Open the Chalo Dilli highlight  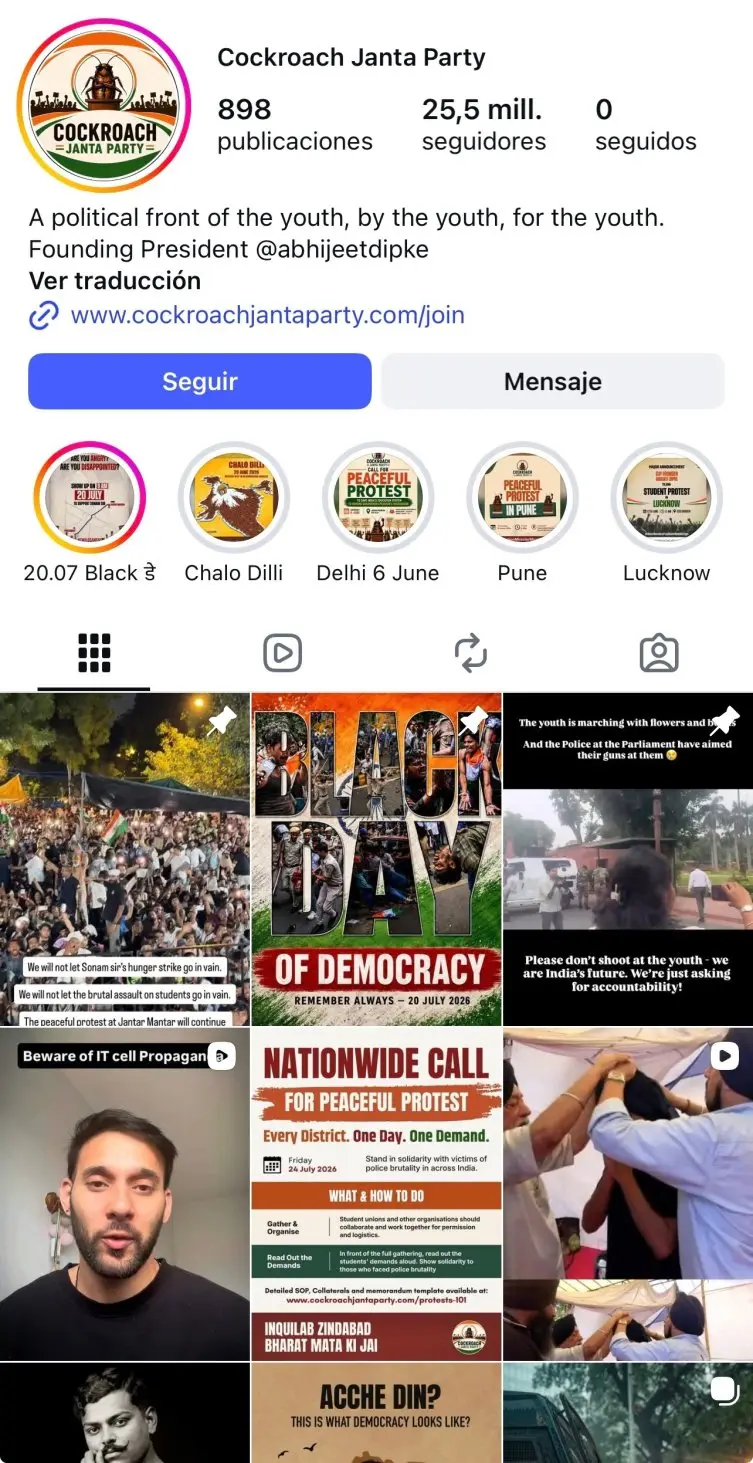tap(234, 497)
